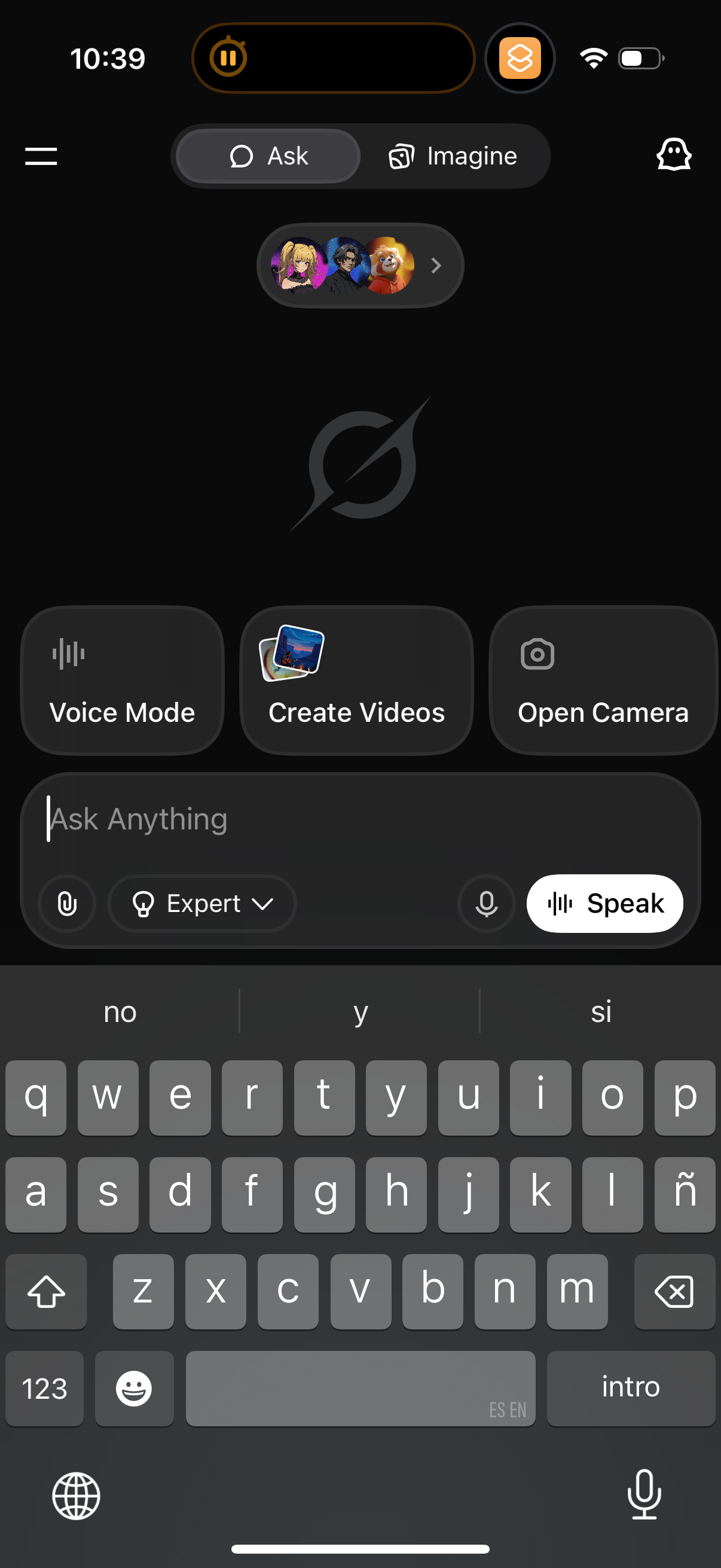The width and height of the screenshot is (721, 1568).
Task: Select the microphone icon beside Speak
Action: tap(485, 904)
